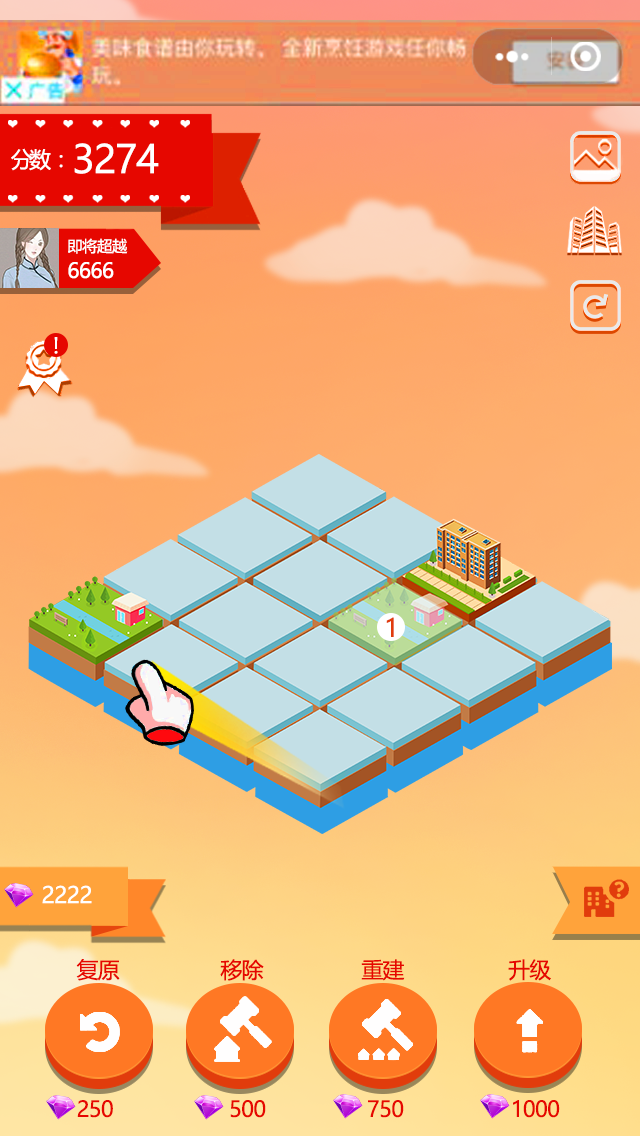This screenshot has width=640, height=1136.
Task: Open the gem balance 2222 banner
Action: click(66, 895)
